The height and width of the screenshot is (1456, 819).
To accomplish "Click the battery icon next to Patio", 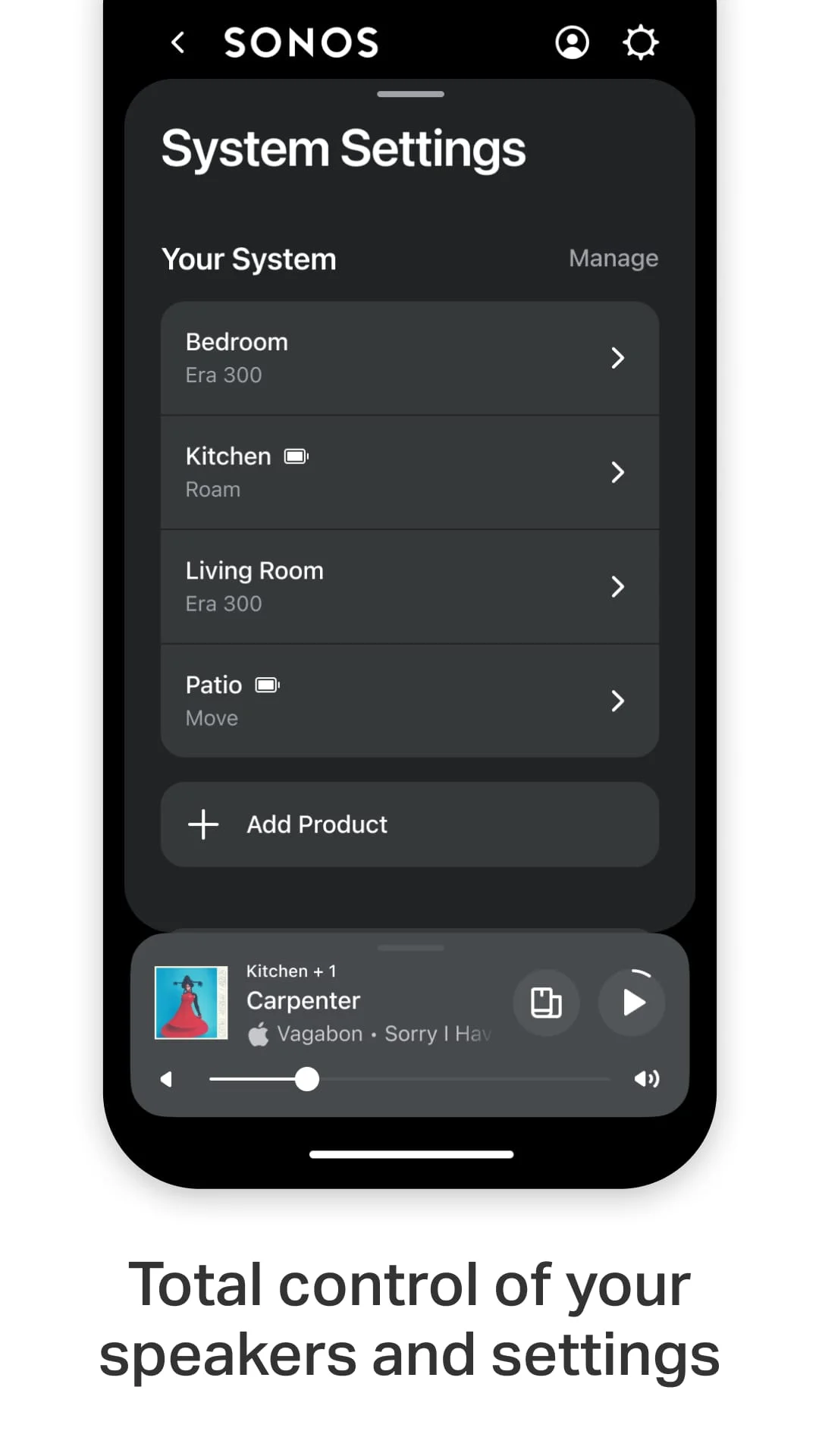I will (x=267, y=684).
